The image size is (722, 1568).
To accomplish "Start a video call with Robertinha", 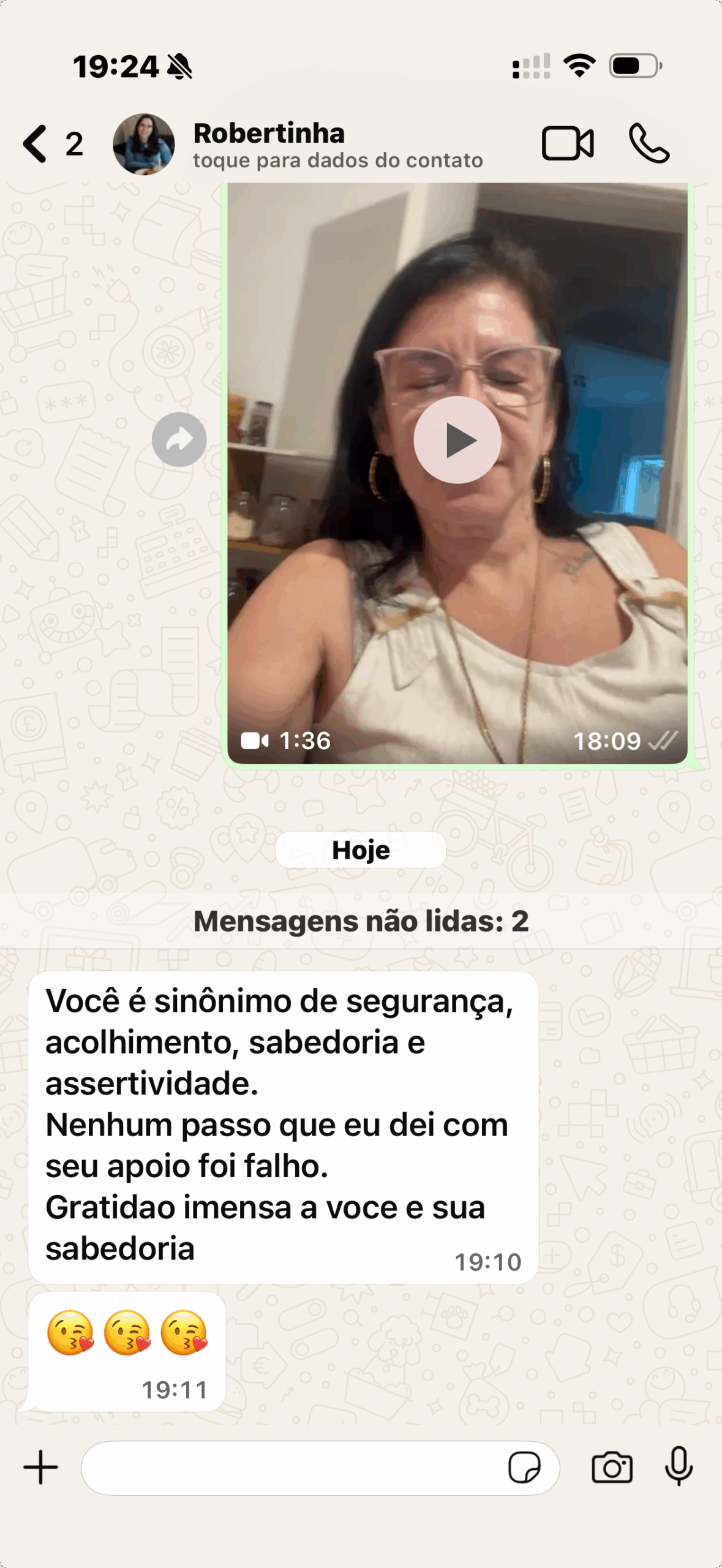I will point(568,143).
